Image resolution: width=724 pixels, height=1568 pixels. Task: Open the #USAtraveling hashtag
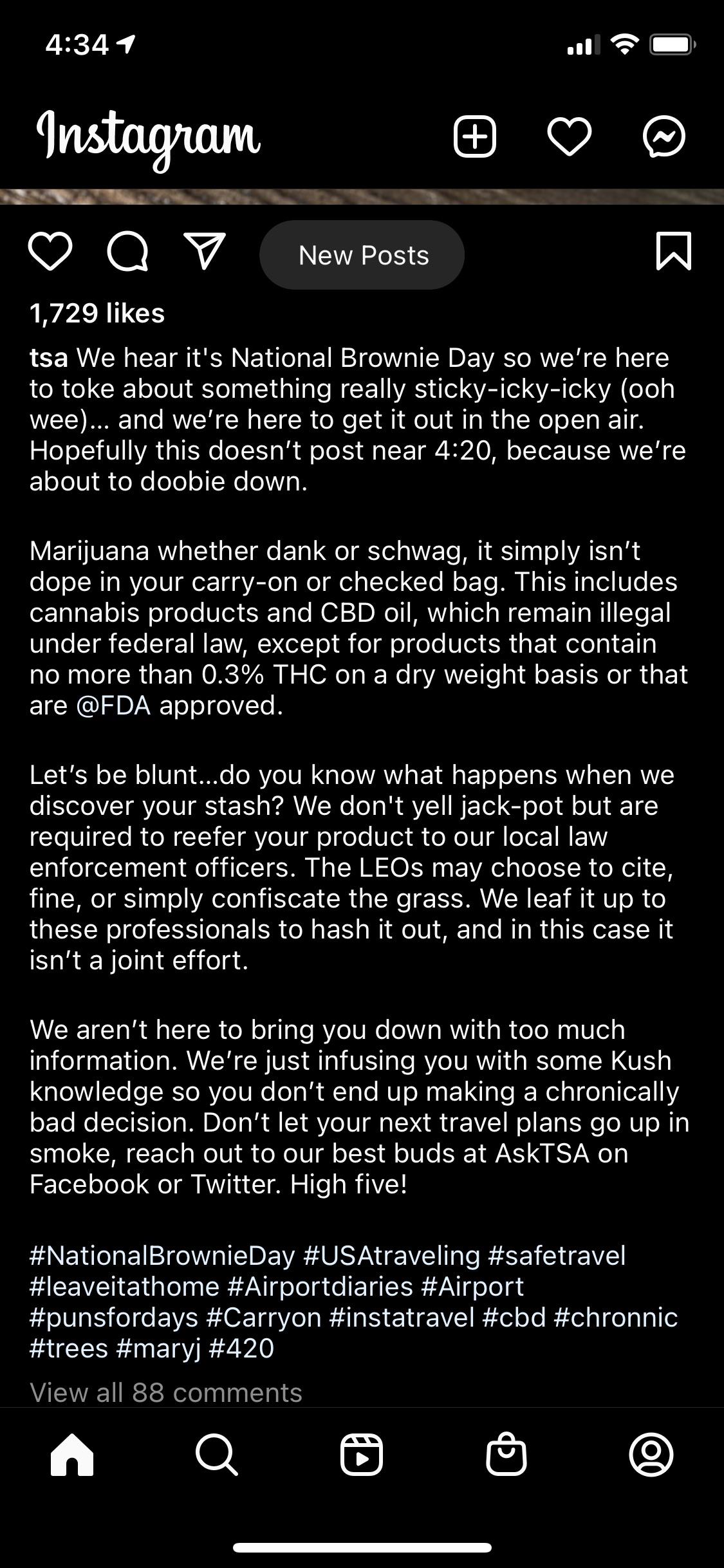click(x=391, y=1255)
